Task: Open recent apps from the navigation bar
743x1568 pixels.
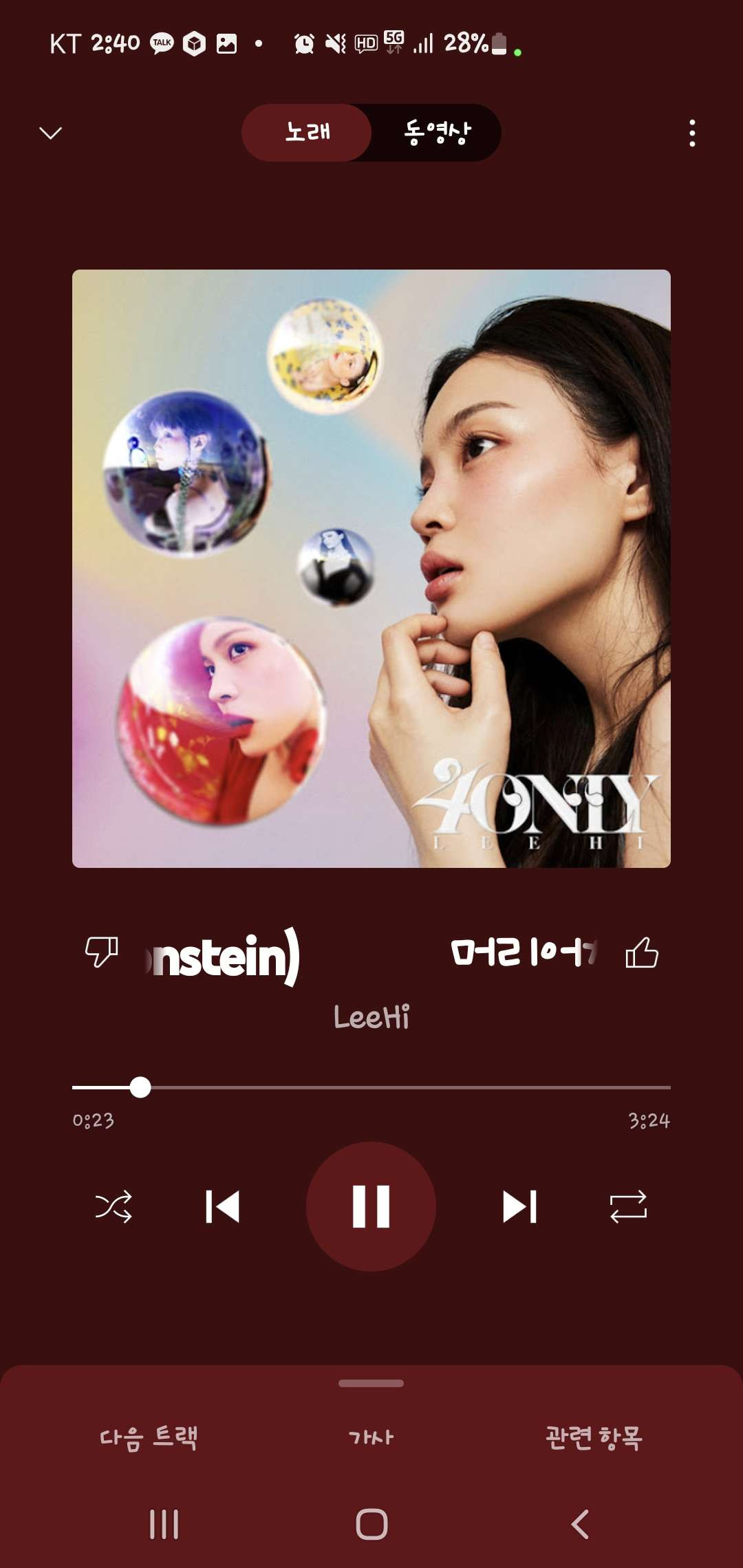Action: (x=164, y=1524)
